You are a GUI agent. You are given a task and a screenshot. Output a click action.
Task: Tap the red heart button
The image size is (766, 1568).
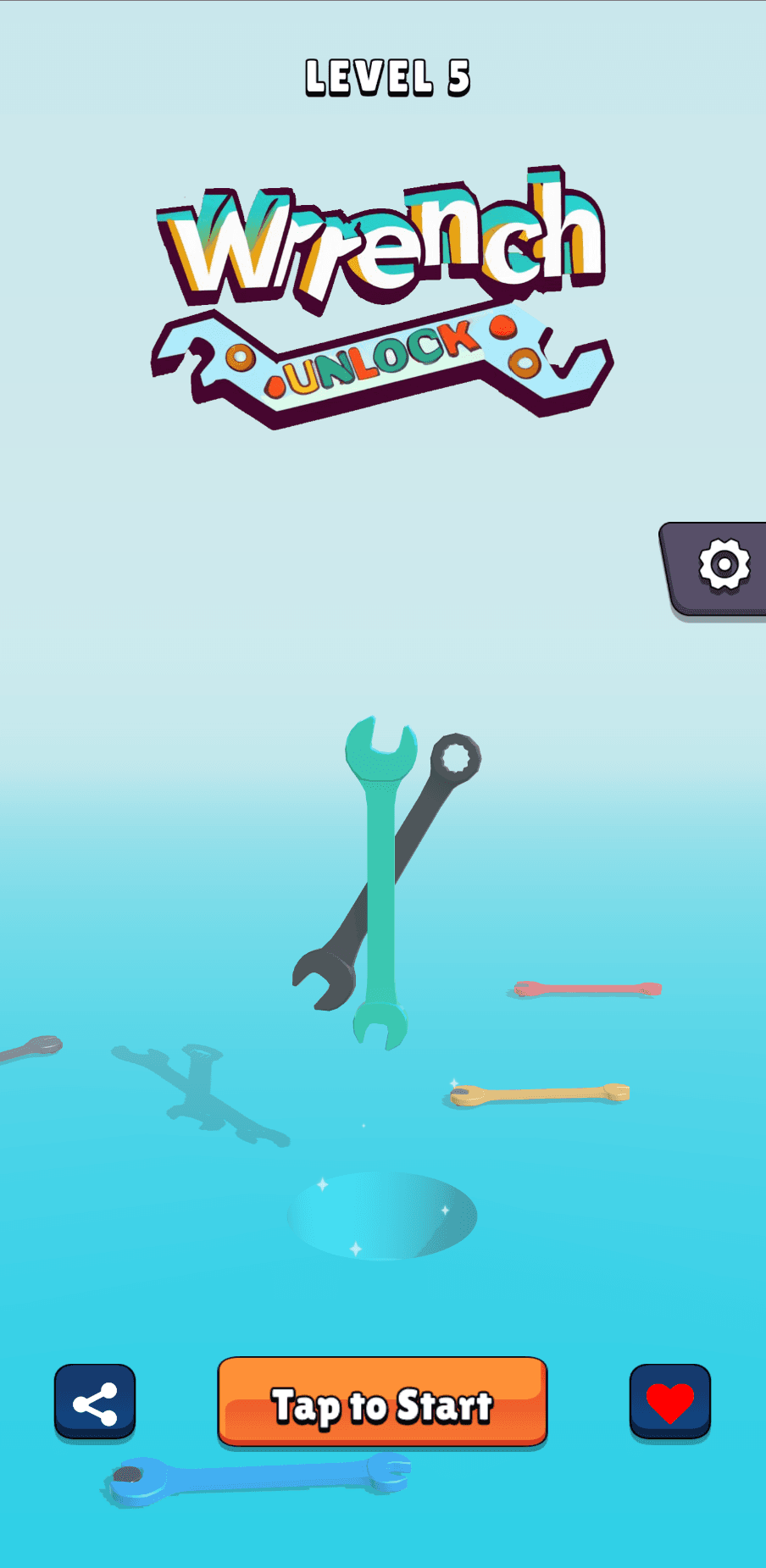[669, 1402]
